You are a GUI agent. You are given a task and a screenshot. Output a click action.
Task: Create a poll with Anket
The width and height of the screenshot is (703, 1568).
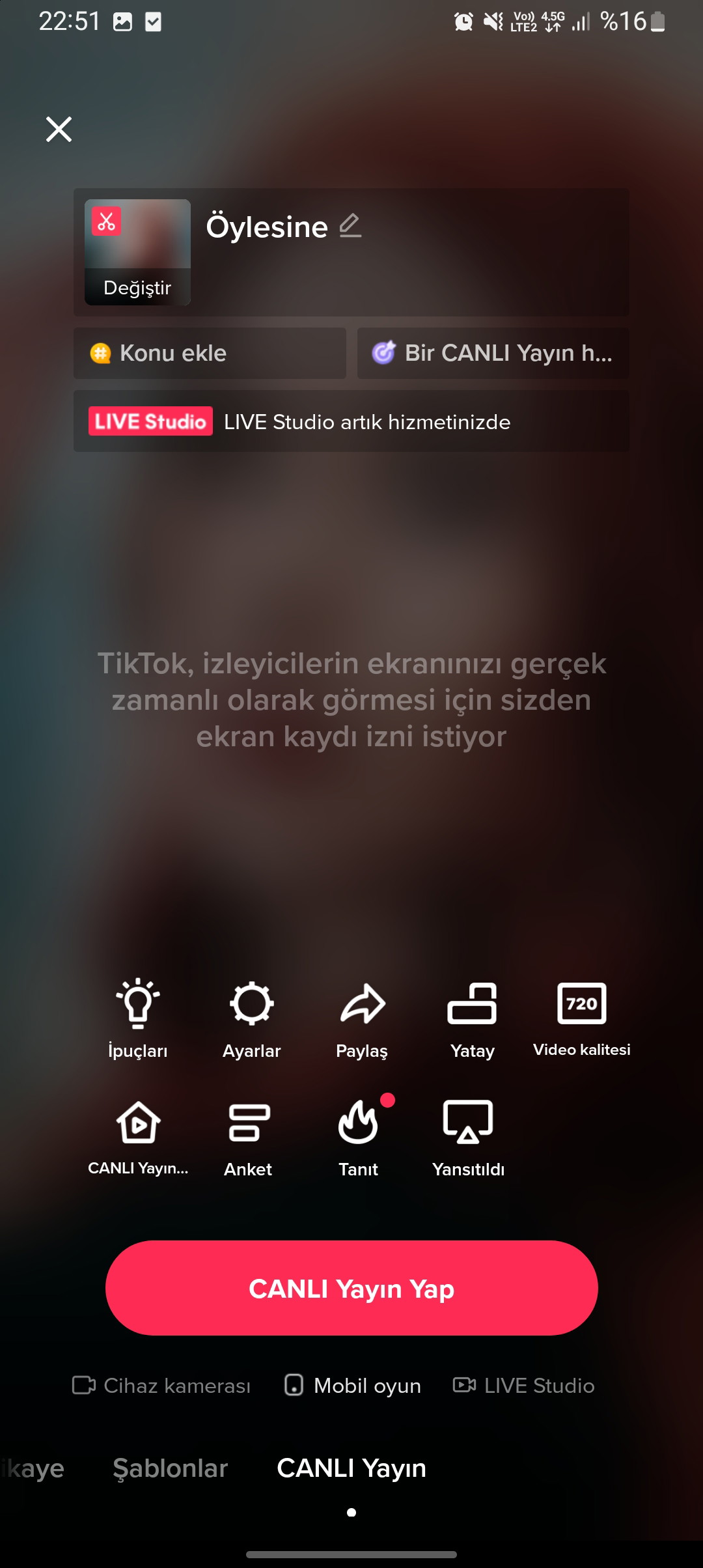(248, 1138)
